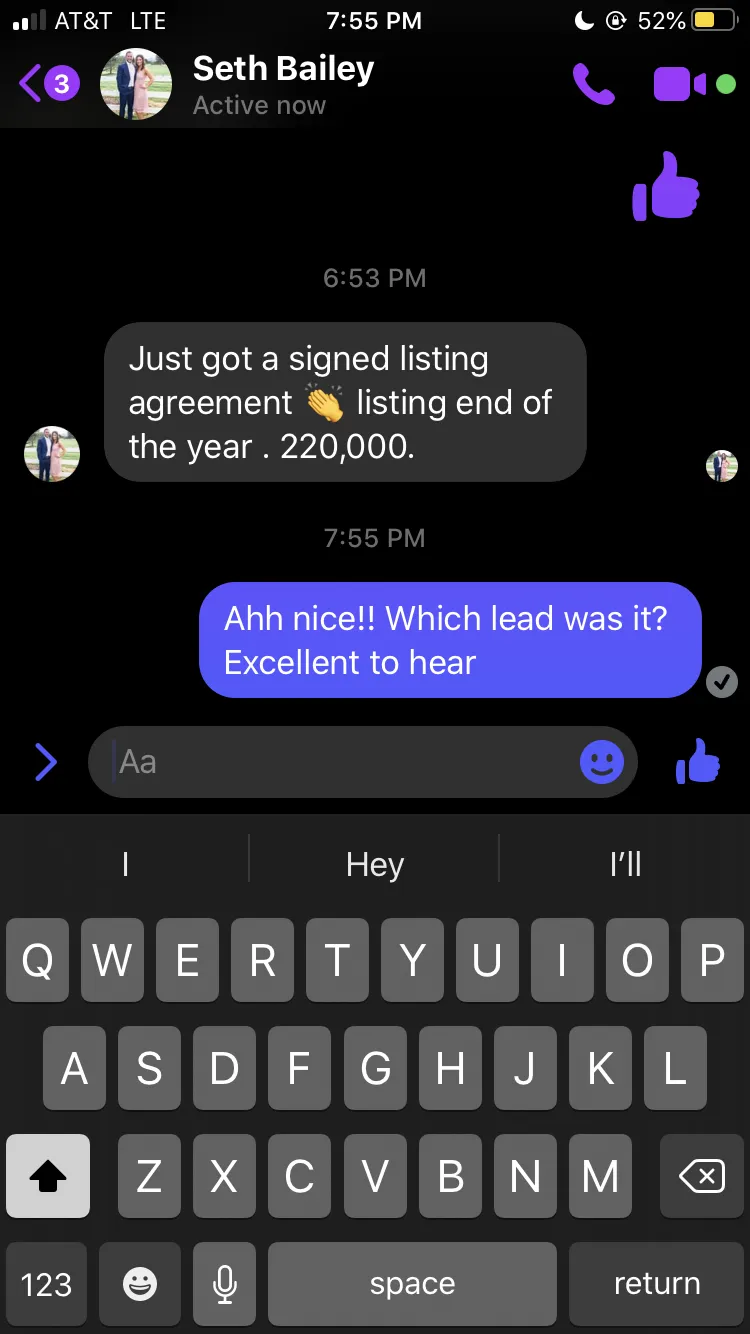The image size is (750, 1334).
Task: Open the emoji picker in the message field
Action: [601, 763]
